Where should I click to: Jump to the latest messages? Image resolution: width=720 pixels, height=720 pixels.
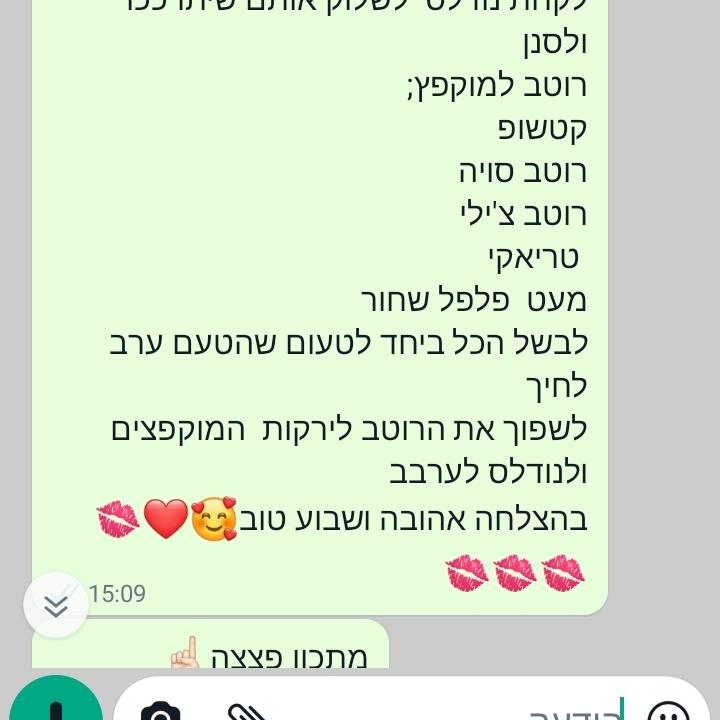(56, 605)
